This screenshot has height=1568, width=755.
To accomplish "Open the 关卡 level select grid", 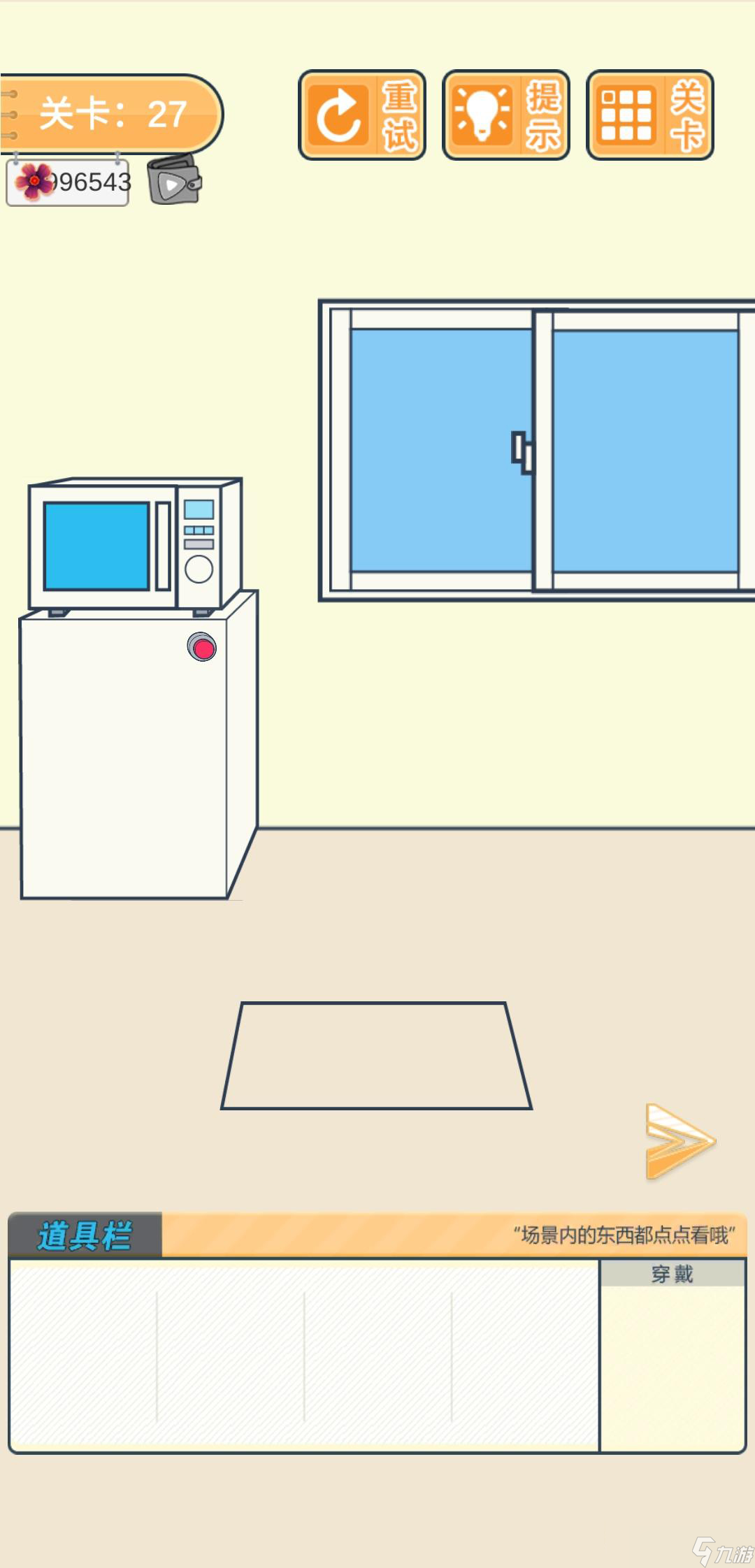I will (x=650, y=115).
